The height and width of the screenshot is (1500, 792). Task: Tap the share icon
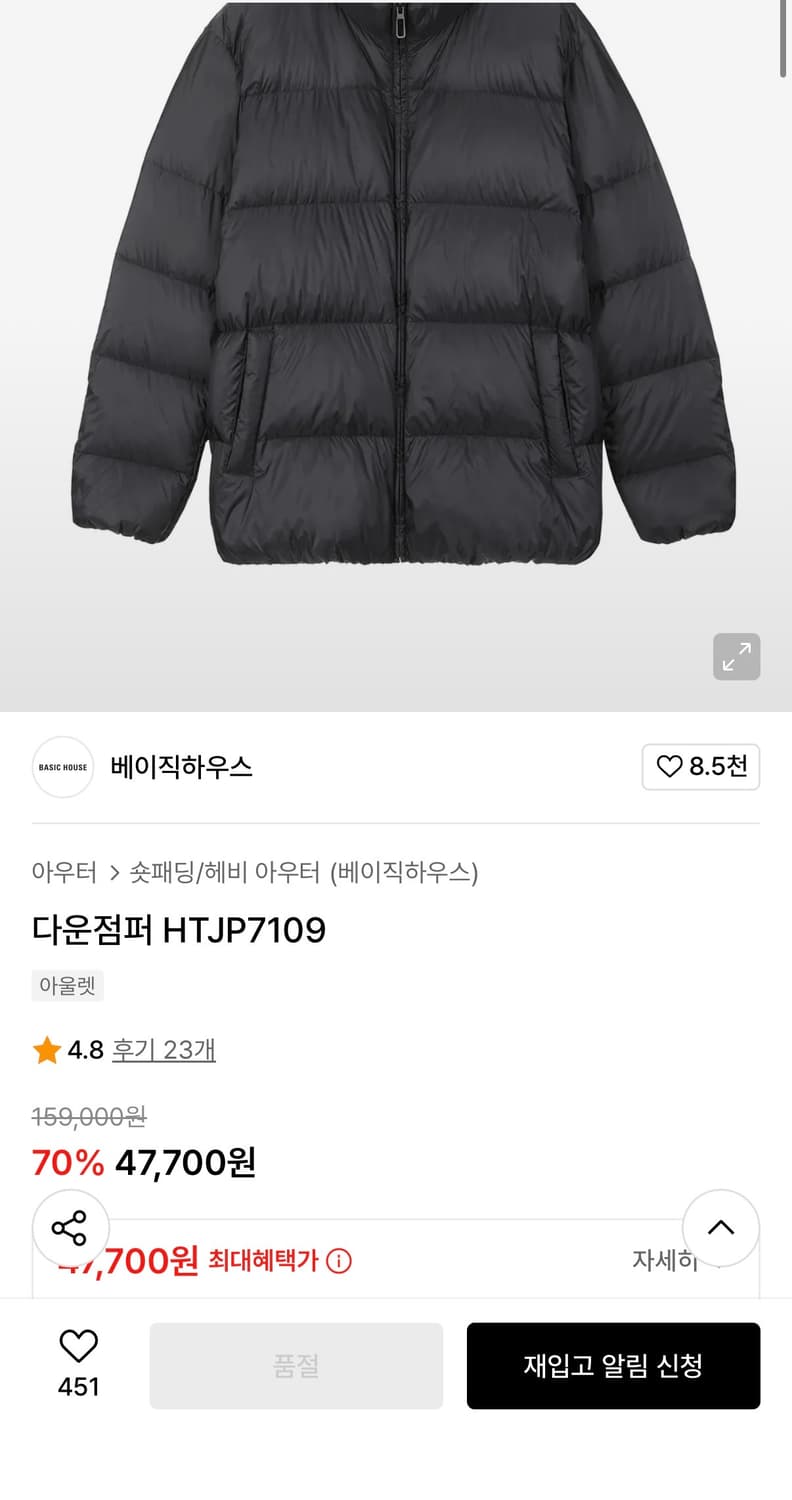click(x=70, y=1228)
